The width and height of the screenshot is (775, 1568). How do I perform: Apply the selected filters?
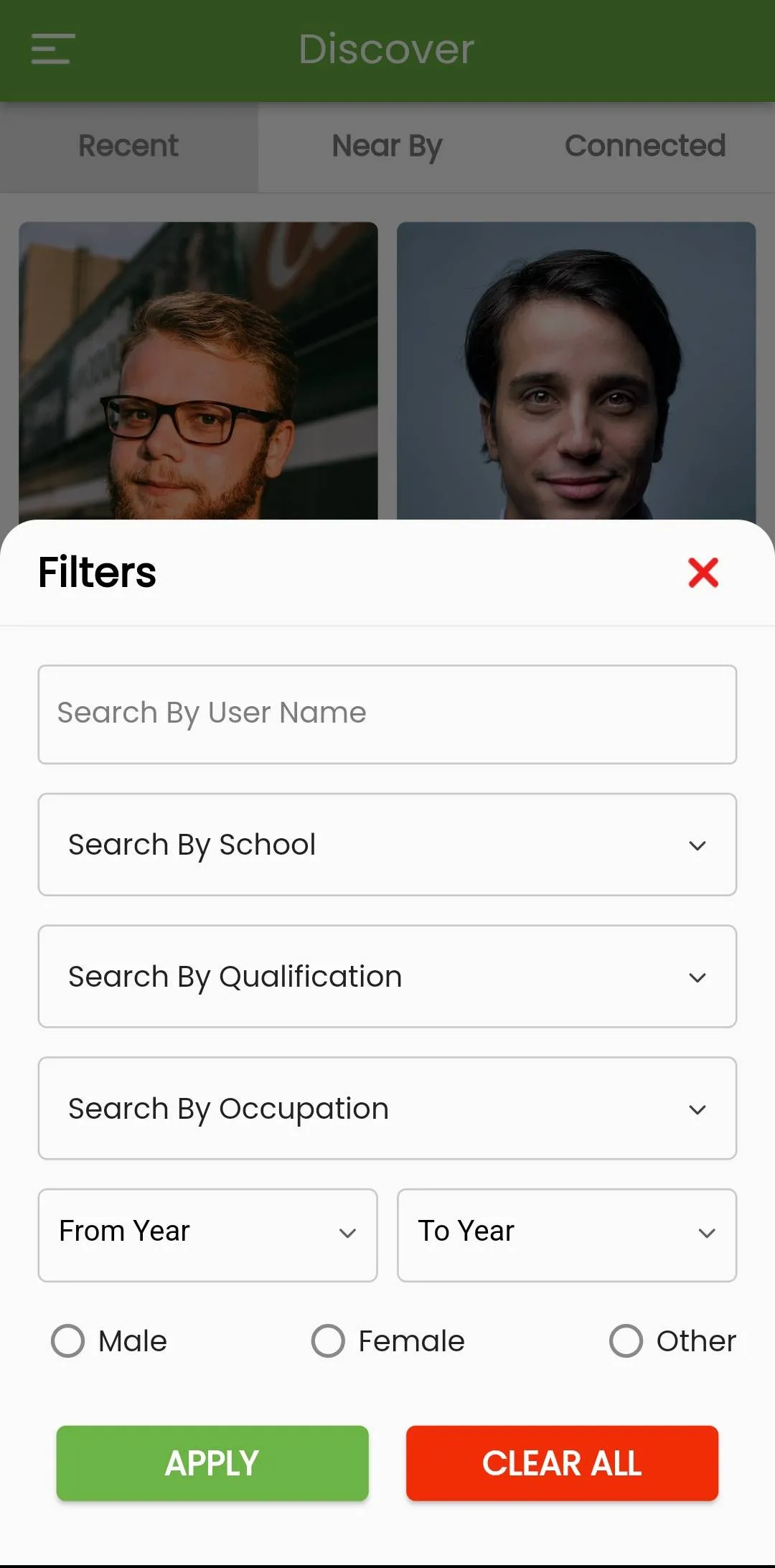212,1463
